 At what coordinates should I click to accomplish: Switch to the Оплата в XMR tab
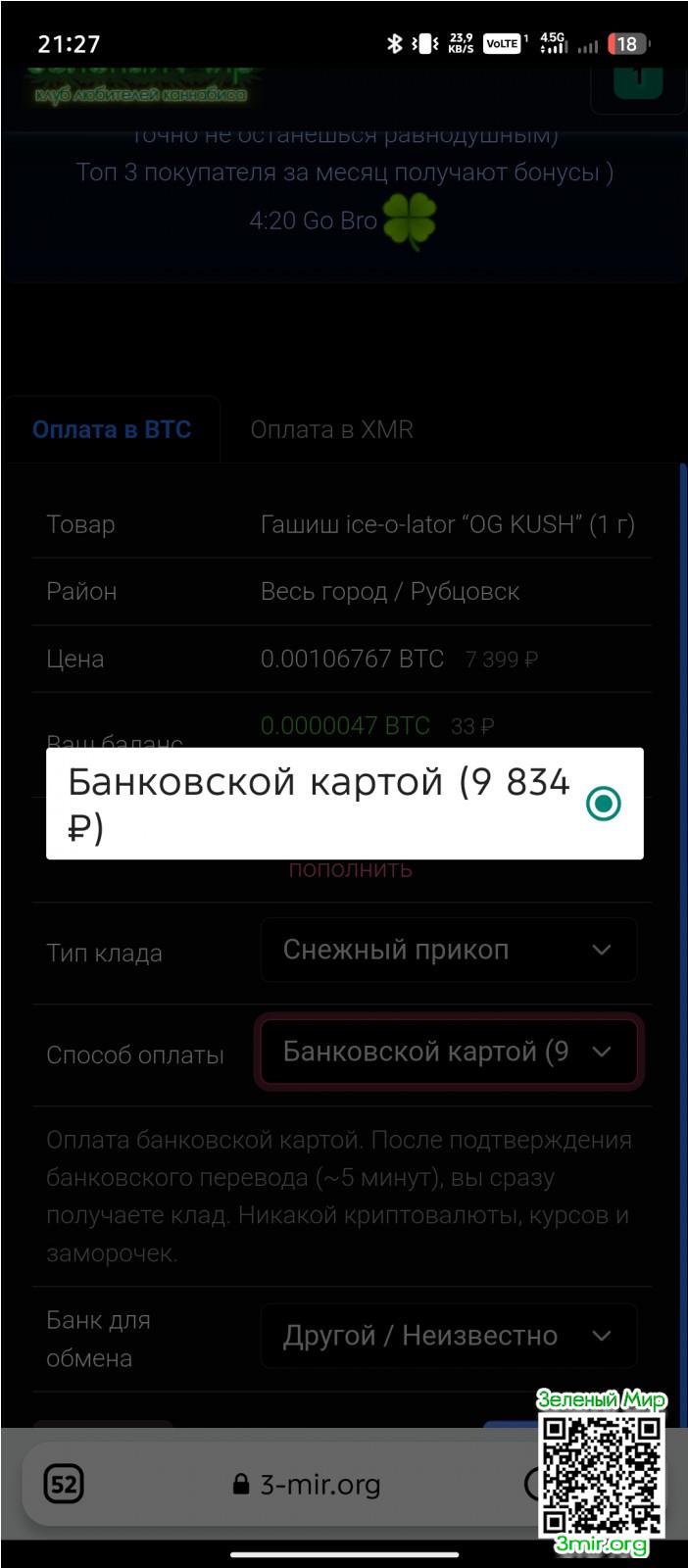coord(331,429)
